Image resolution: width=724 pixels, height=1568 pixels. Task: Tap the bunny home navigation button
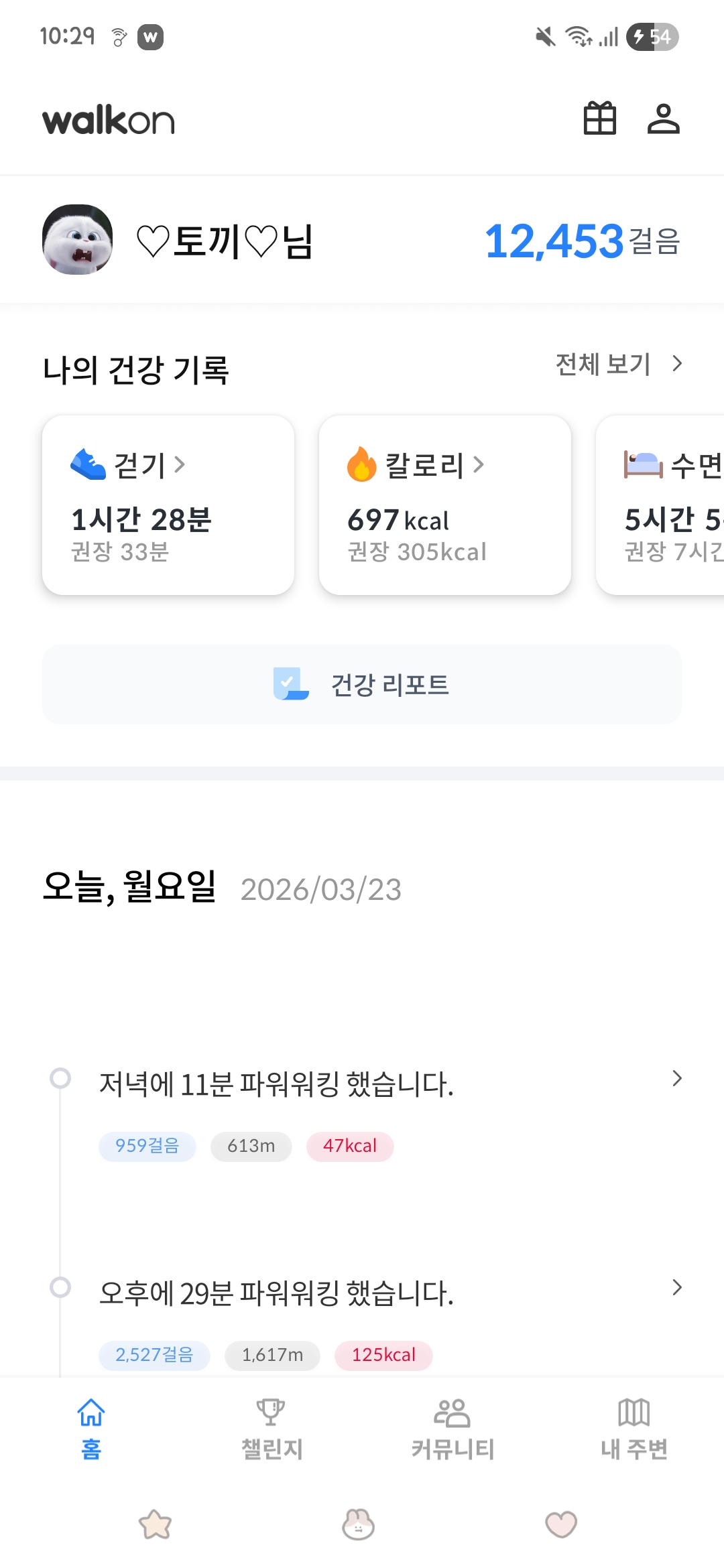[358, 1524]
